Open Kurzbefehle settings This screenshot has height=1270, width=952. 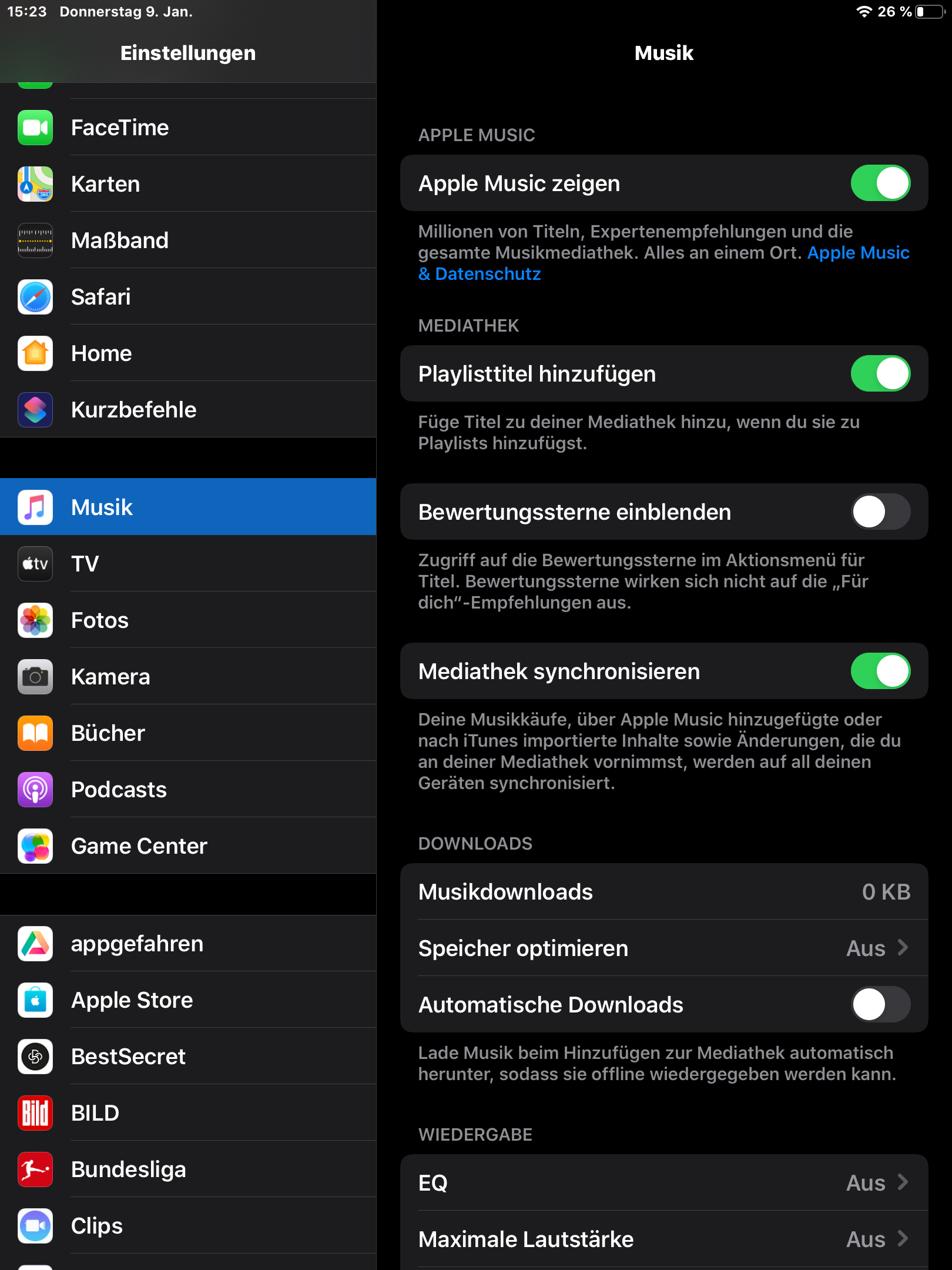188,410
